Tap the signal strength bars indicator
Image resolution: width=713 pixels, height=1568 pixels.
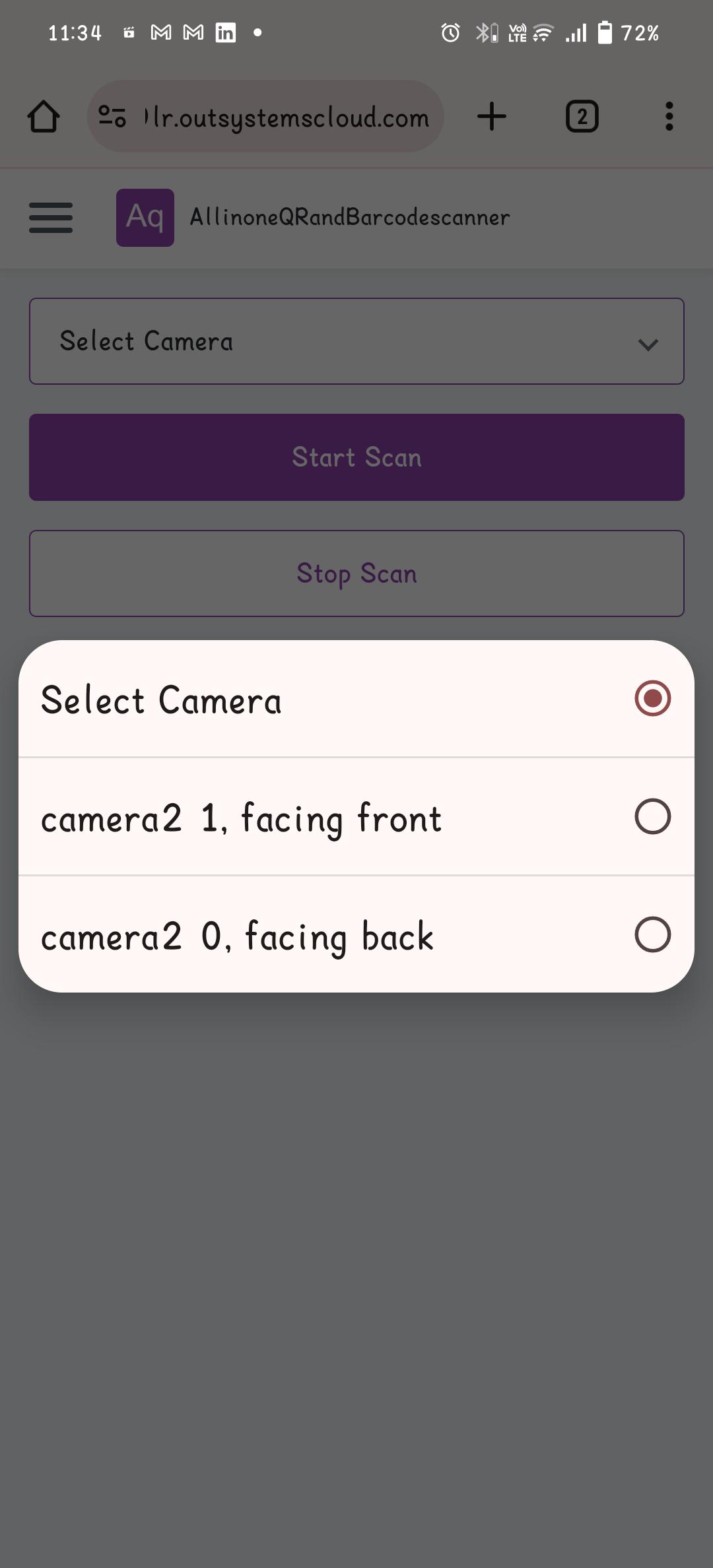[x=577, y=33]
